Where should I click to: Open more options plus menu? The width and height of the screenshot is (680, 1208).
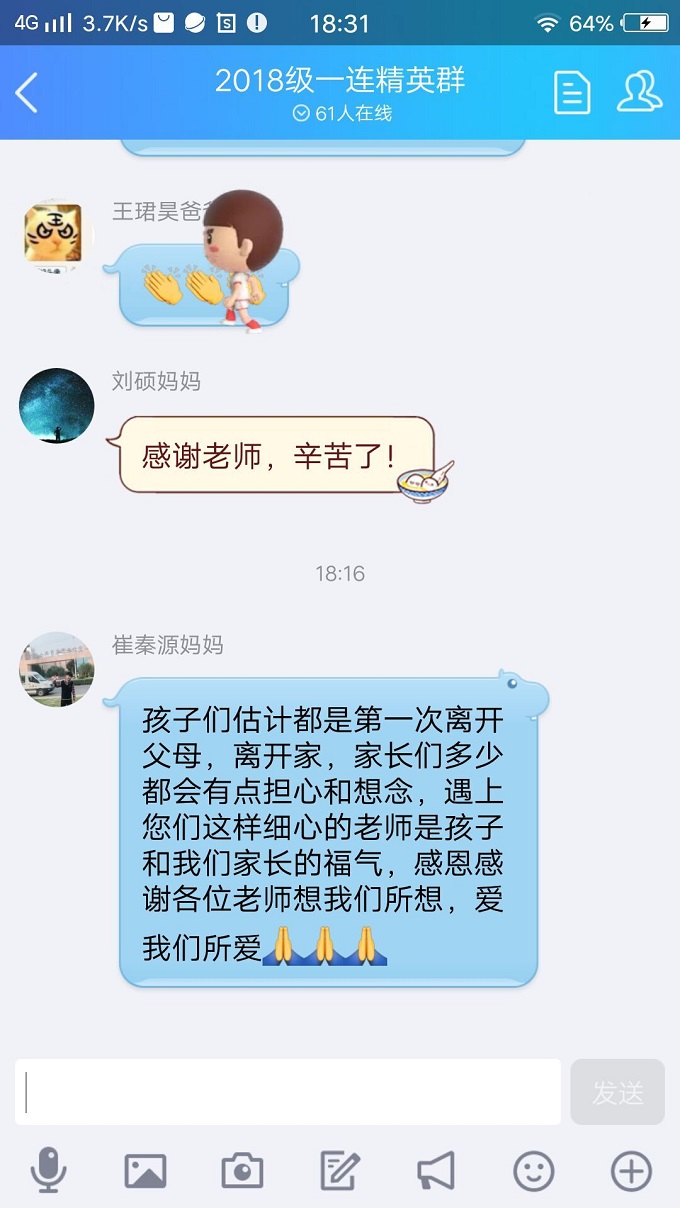(x=631, y=1170)
